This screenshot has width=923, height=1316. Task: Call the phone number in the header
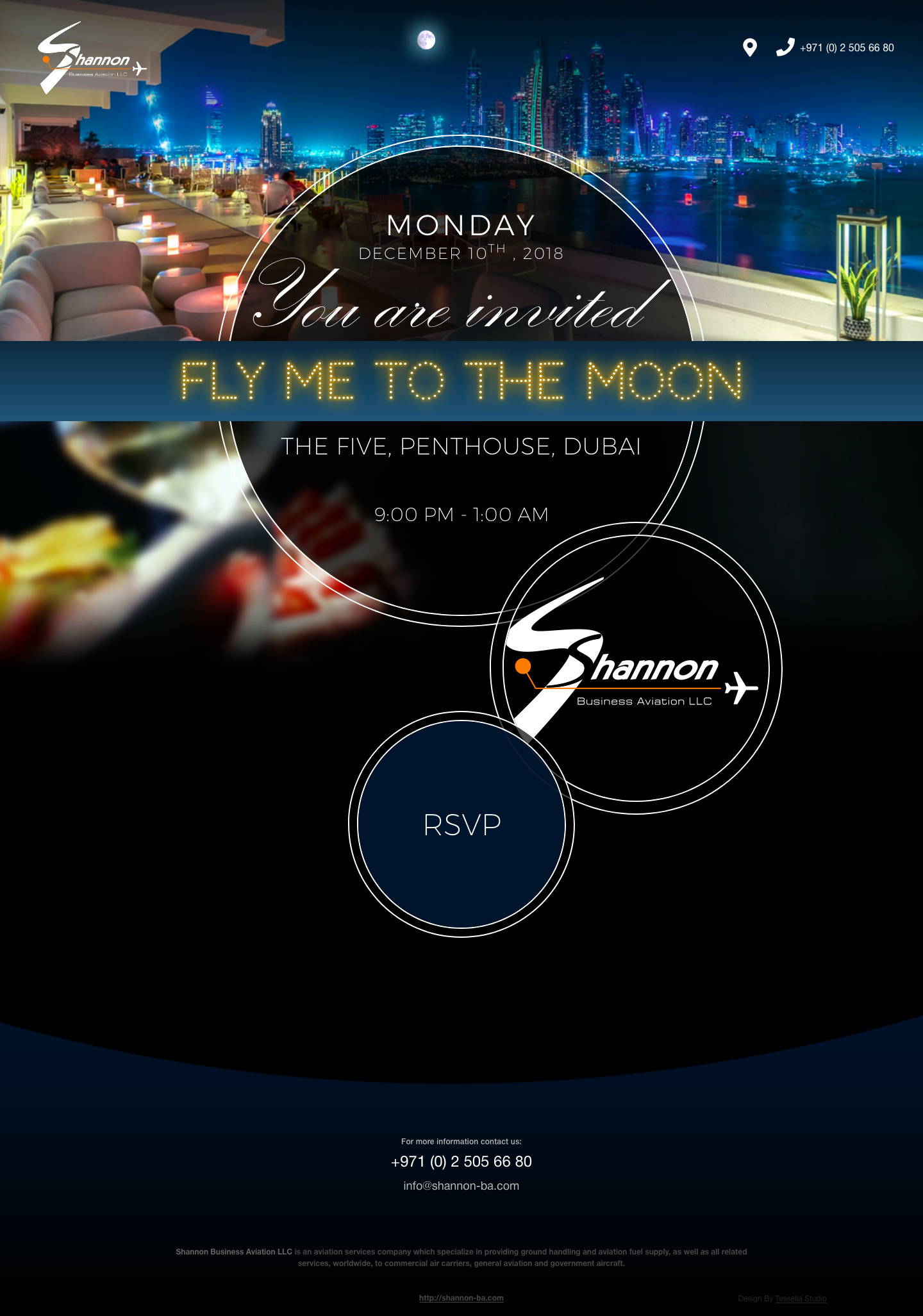click(x=846, y=48)
